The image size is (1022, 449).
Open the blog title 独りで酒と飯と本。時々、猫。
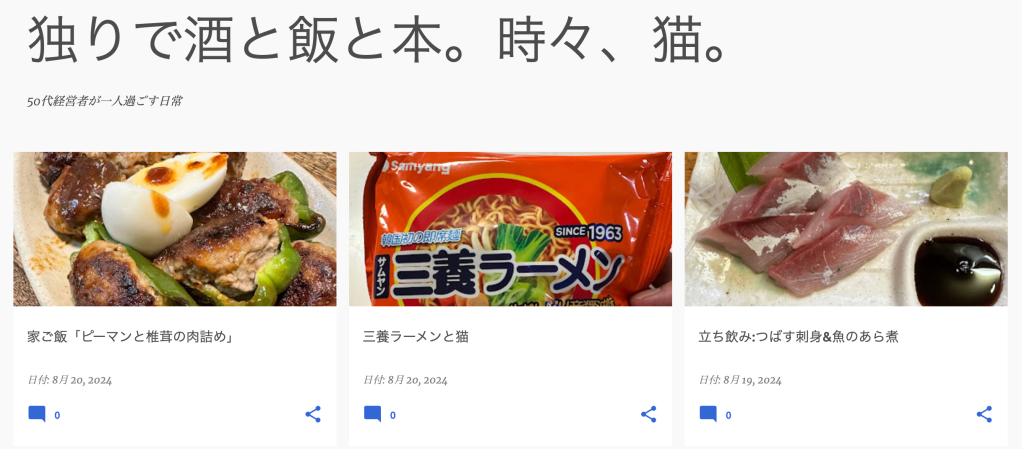pyautogui.click(x=377, y=40)
